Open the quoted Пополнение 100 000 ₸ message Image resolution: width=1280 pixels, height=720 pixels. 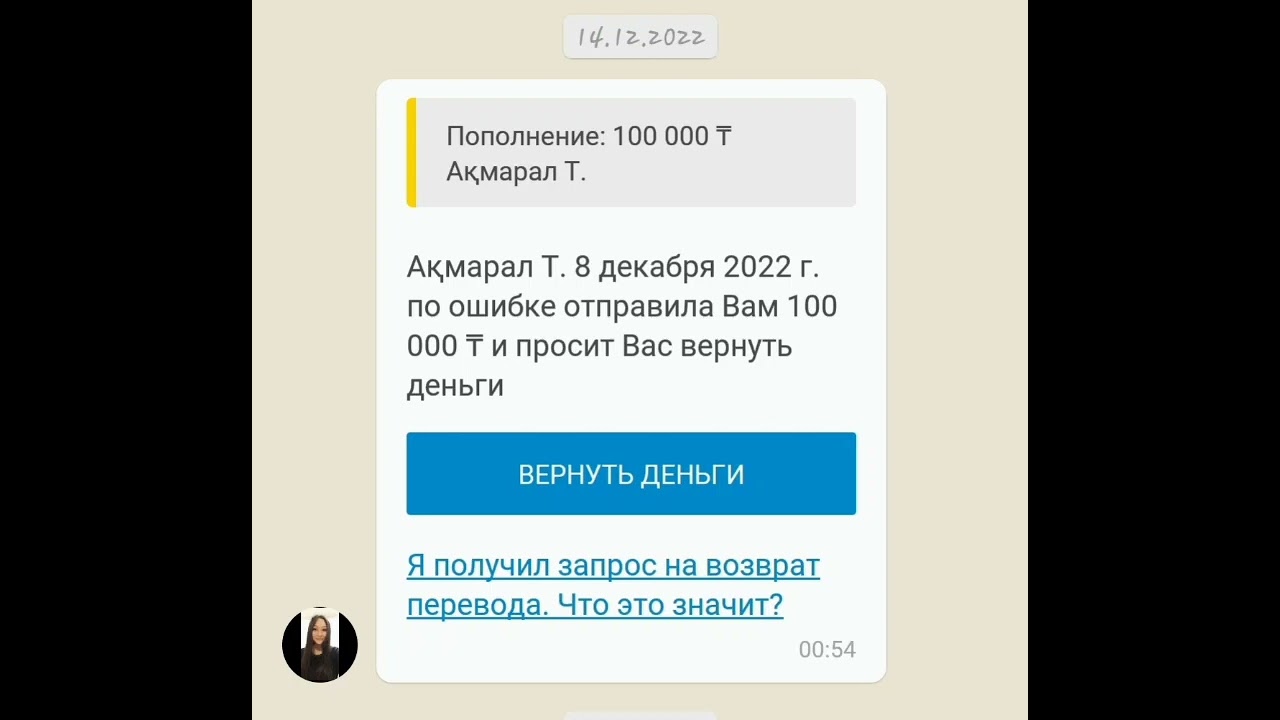point(631,153)
